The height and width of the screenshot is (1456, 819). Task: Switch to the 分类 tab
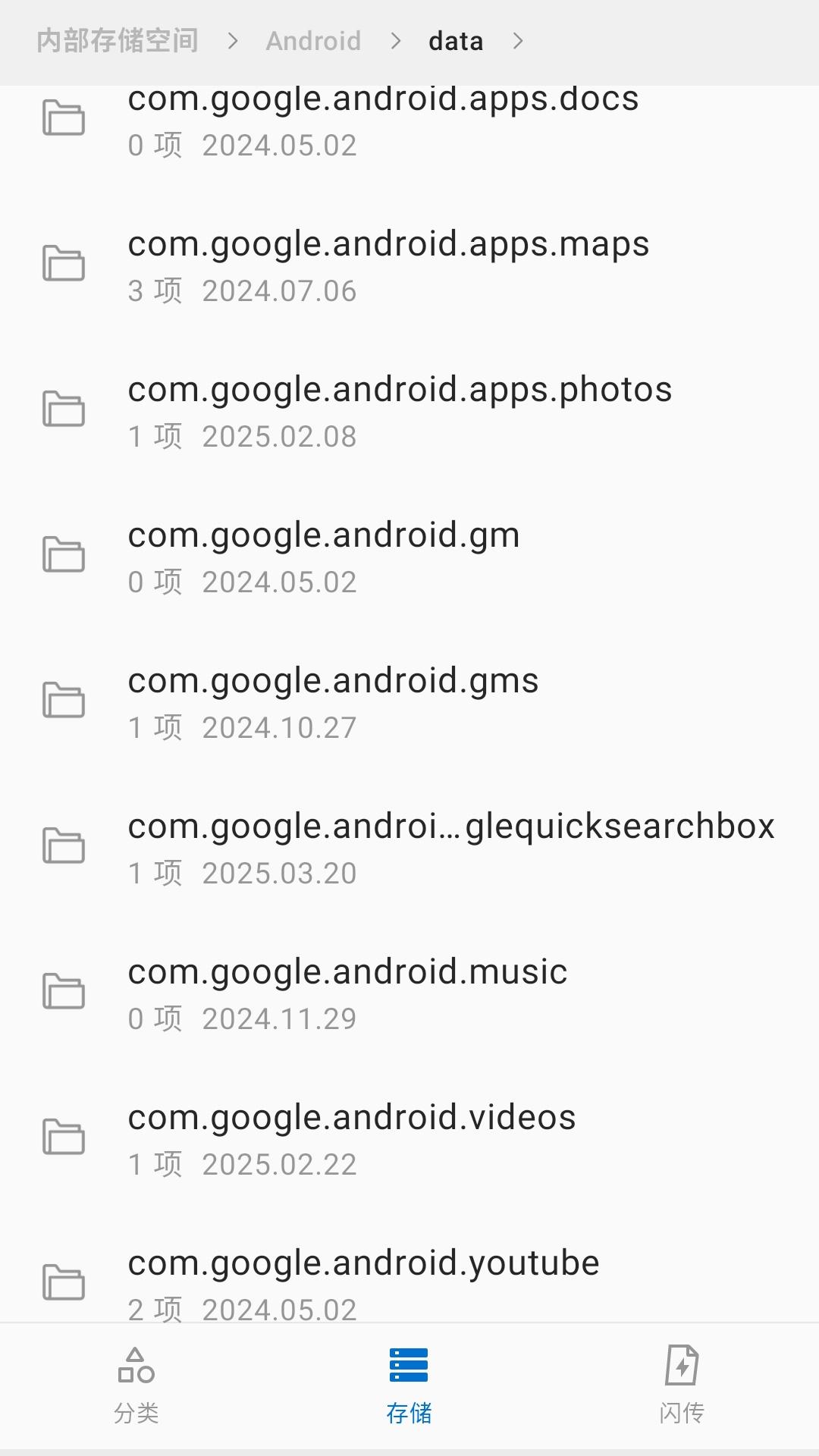click(136, 1386)
